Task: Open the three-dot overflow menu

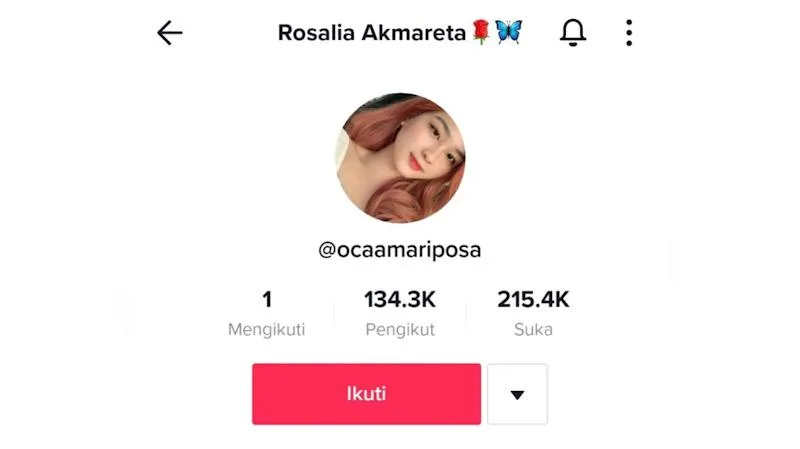Action: (629, 33)
